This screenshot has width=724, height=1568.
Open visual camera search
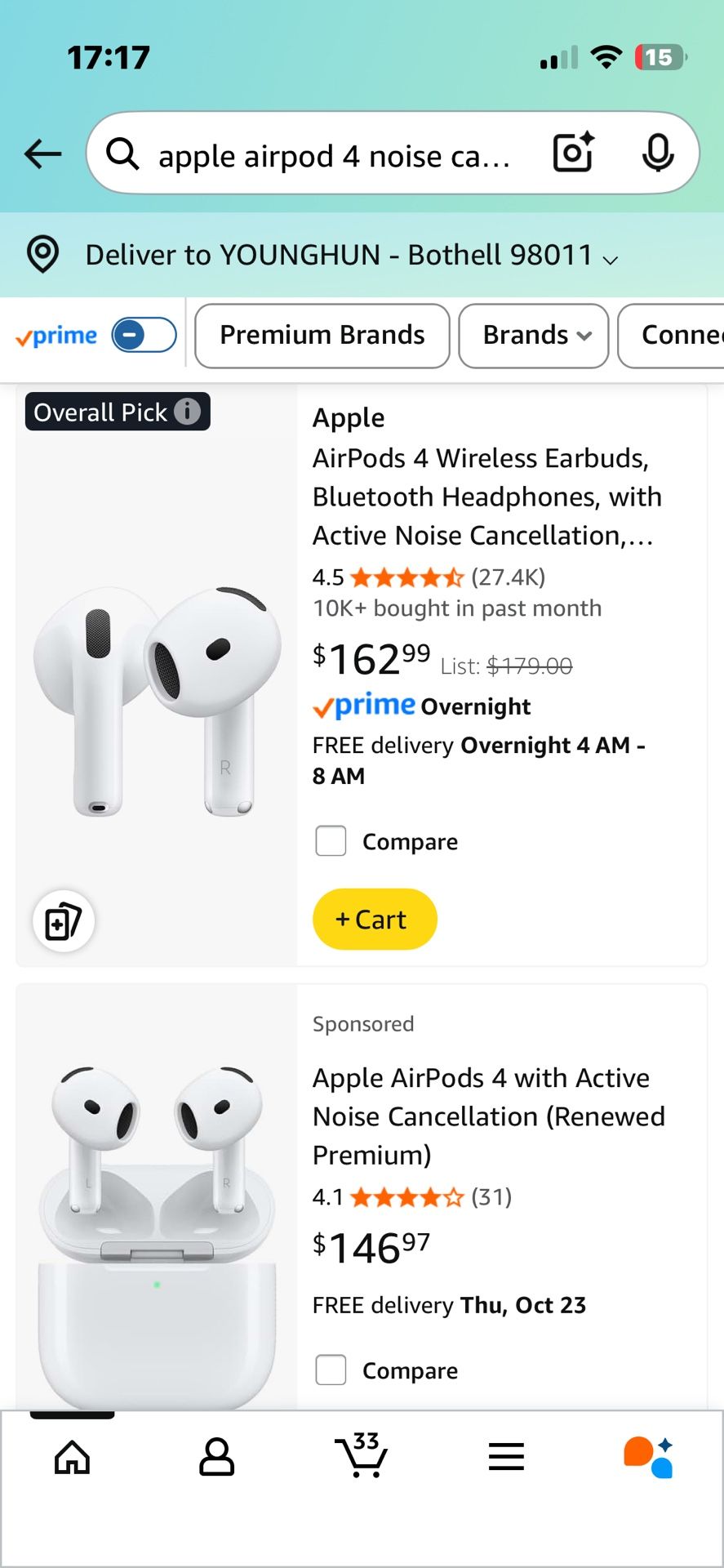(572, 154)
